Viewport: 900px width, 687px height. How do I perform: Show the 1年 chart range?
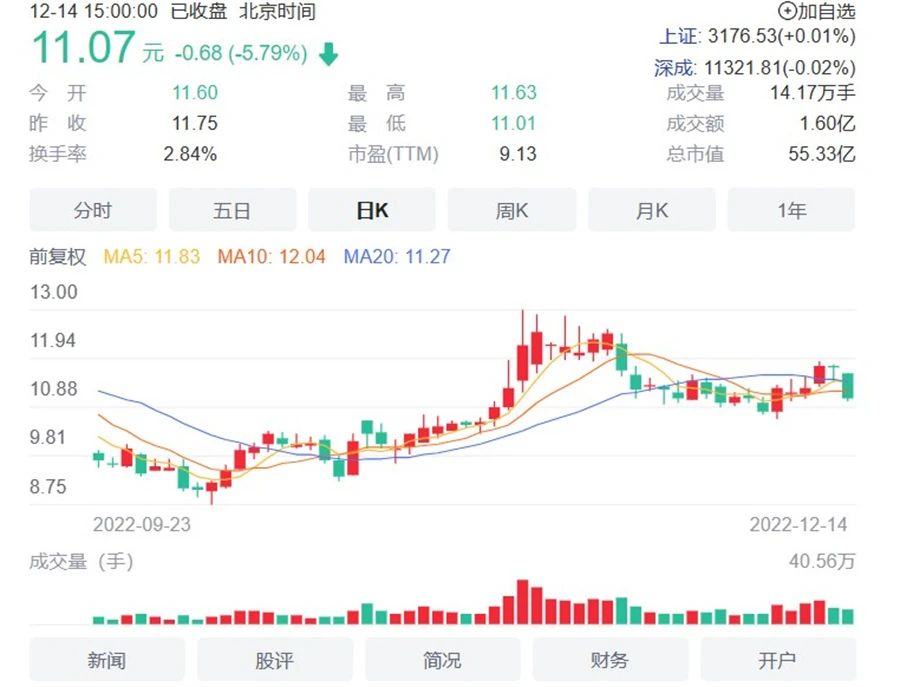(790, 211)
